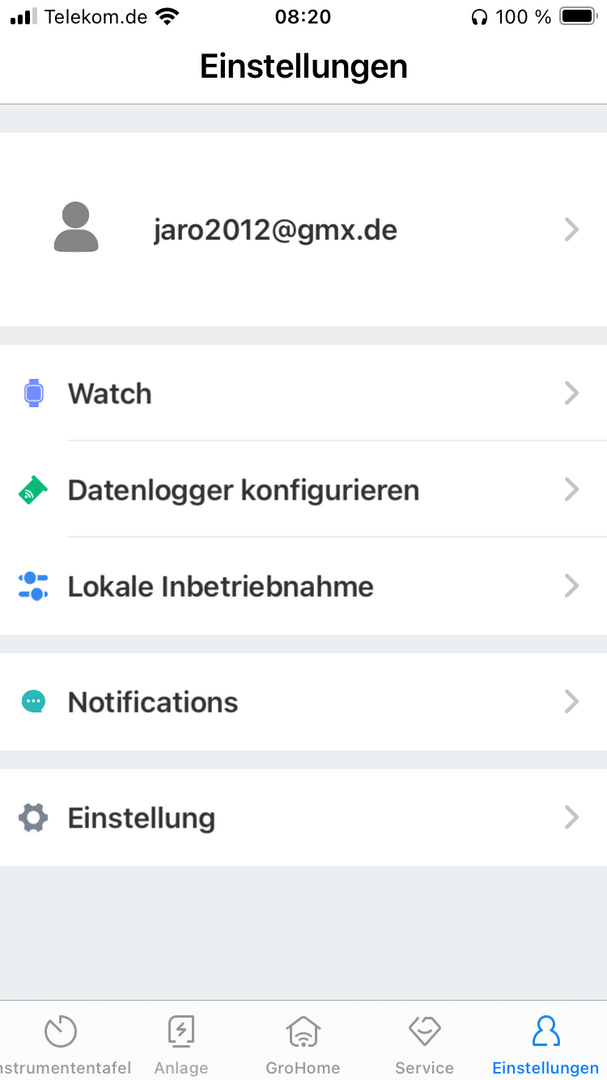Image resolution: width=607 pixels, height=1080 pixels.
Task: Tap the Einstellungen tab in the bottom bar
Action: (546, 1044)
